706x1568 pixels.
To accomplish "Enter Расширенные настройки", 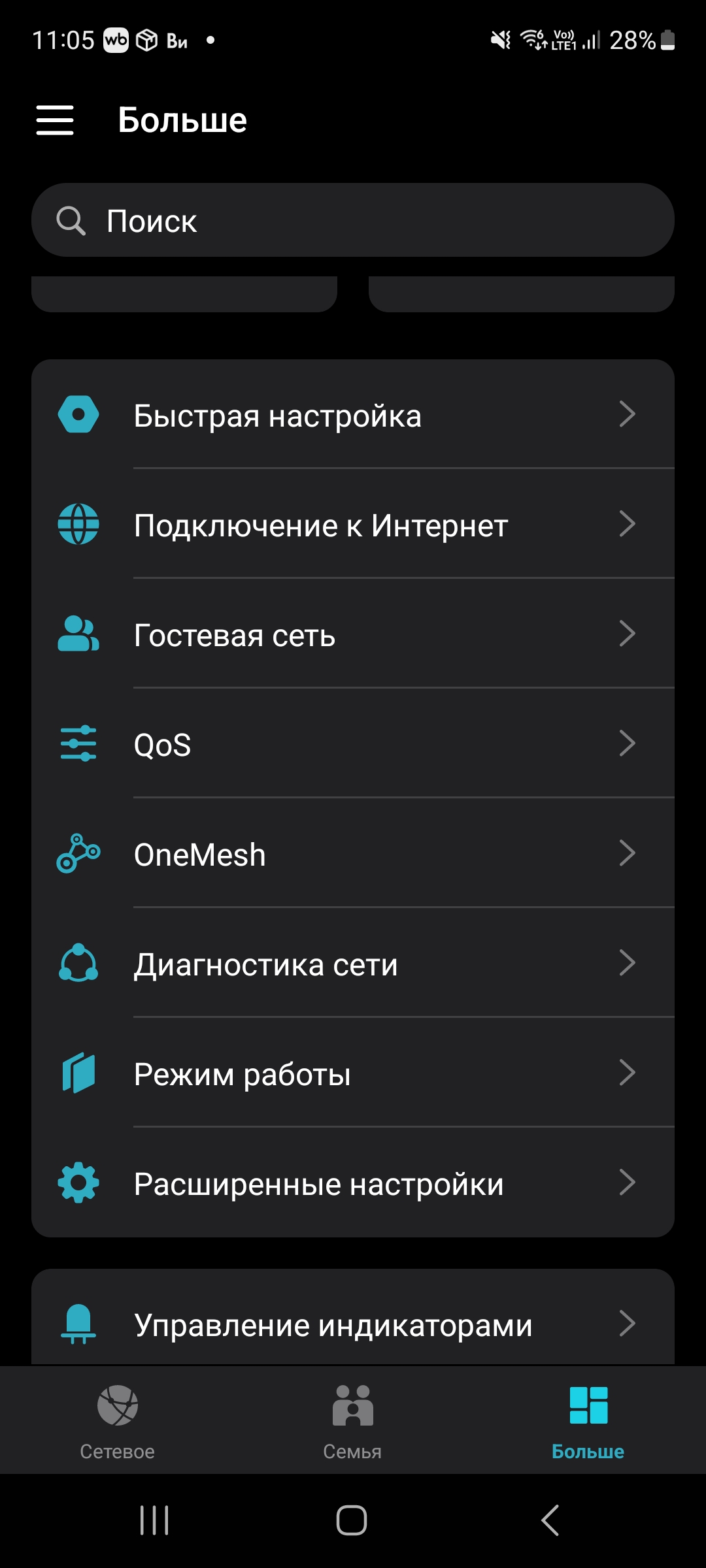I will click(353, 1183).
